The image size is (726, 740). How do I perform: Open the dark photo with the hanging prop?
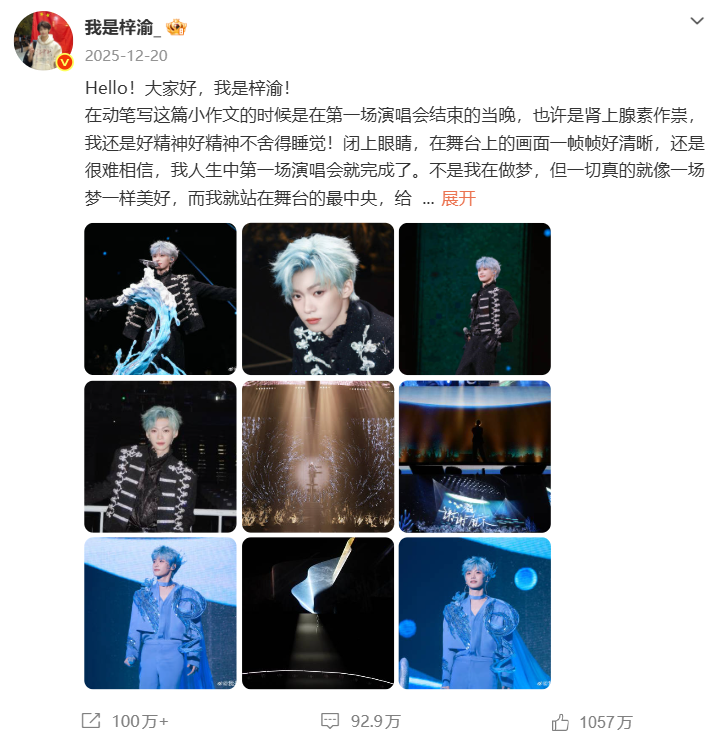point(317,613)
